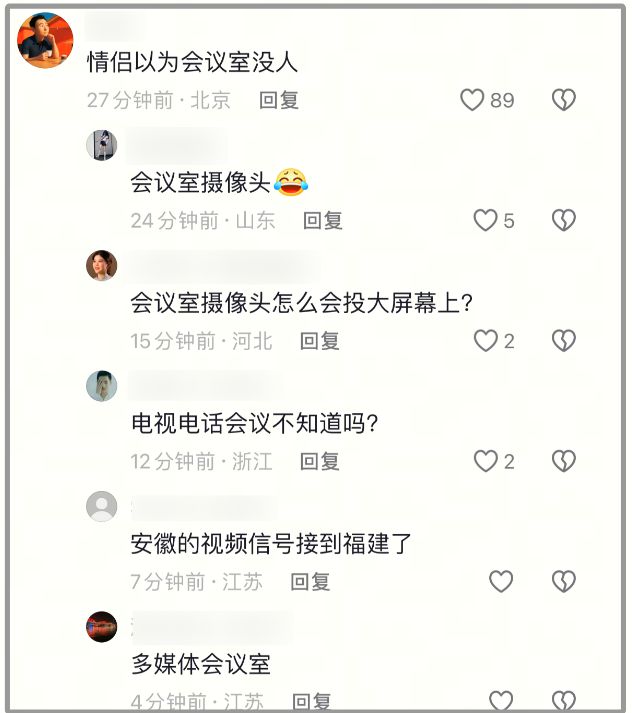Reply to the Shandong comment posted 24分钟前
The width and height of the screenshot is (632, 713).
pos(323,221)
